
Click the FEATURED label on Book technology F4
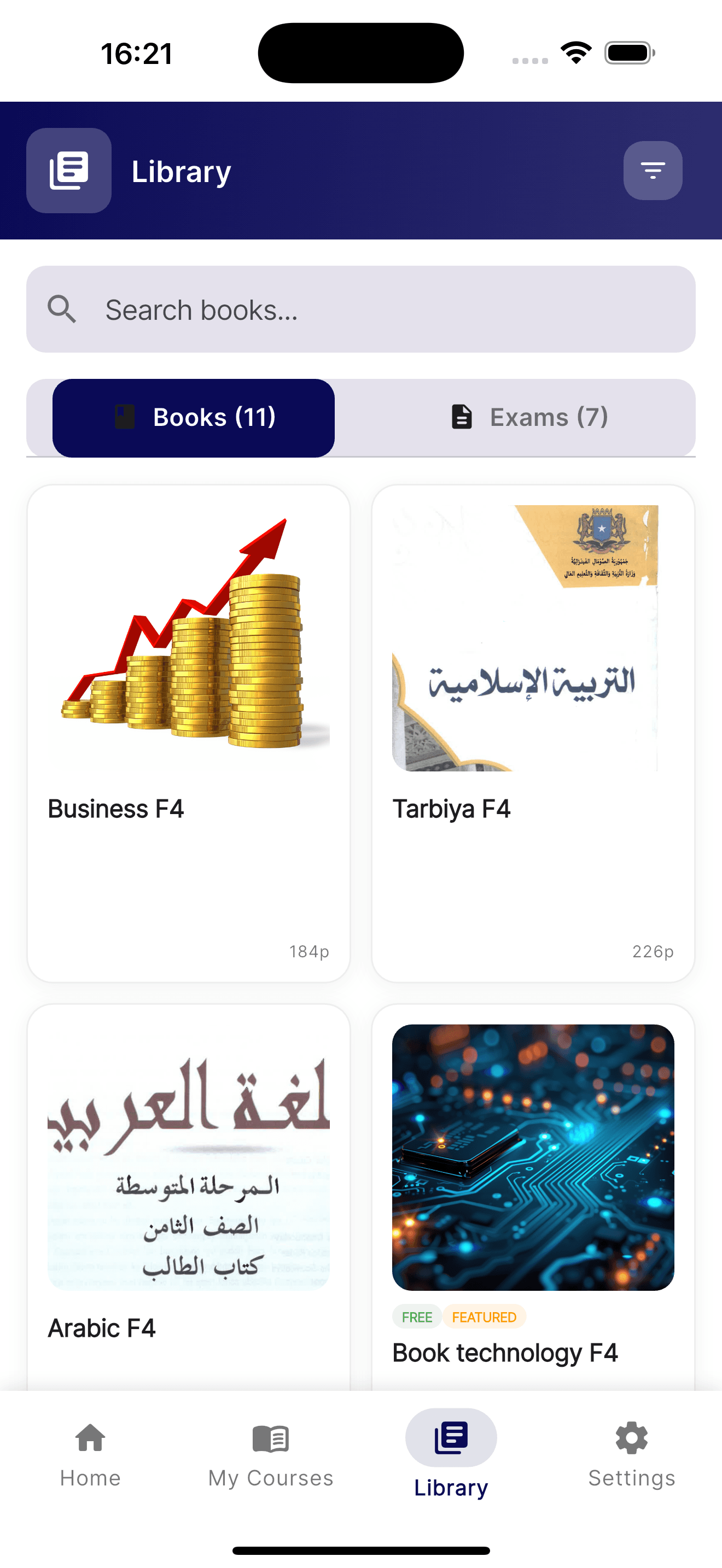tap(484, 1317)
